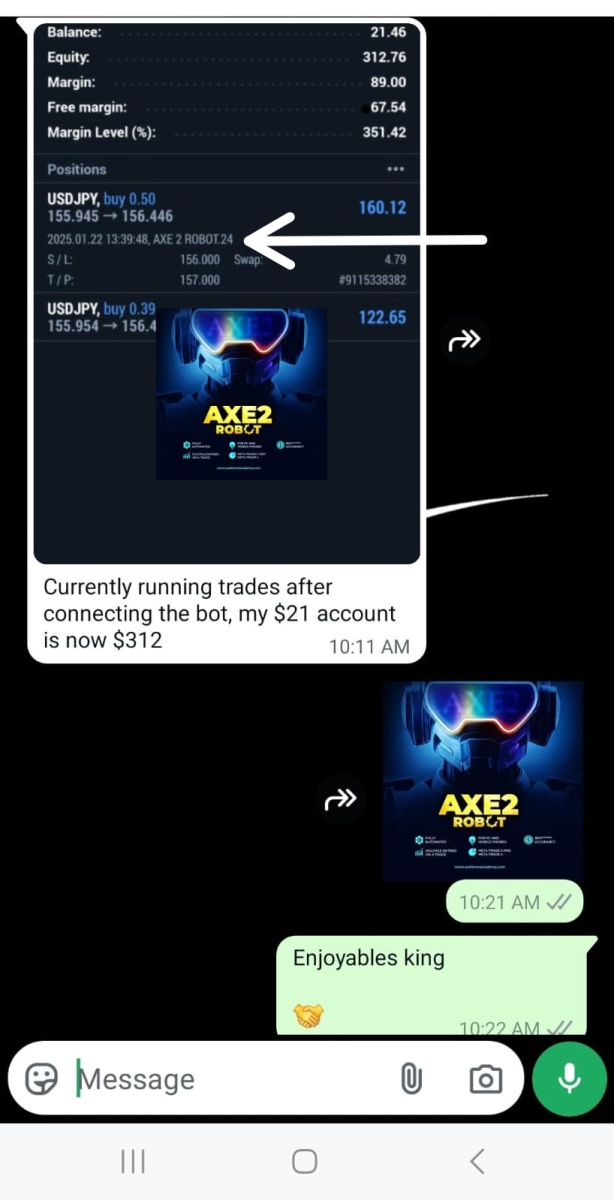Record a voice message with the microphone

(x=570, y=1078)
